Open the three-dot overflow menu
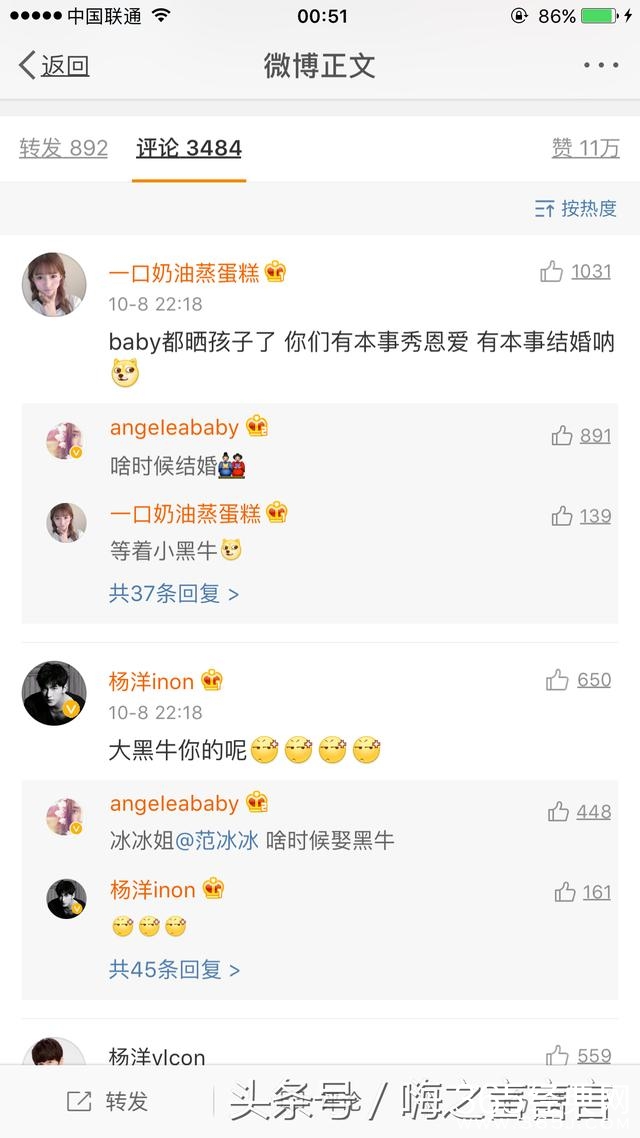Viewport: 640px width, 1138px height. (600, 66)
